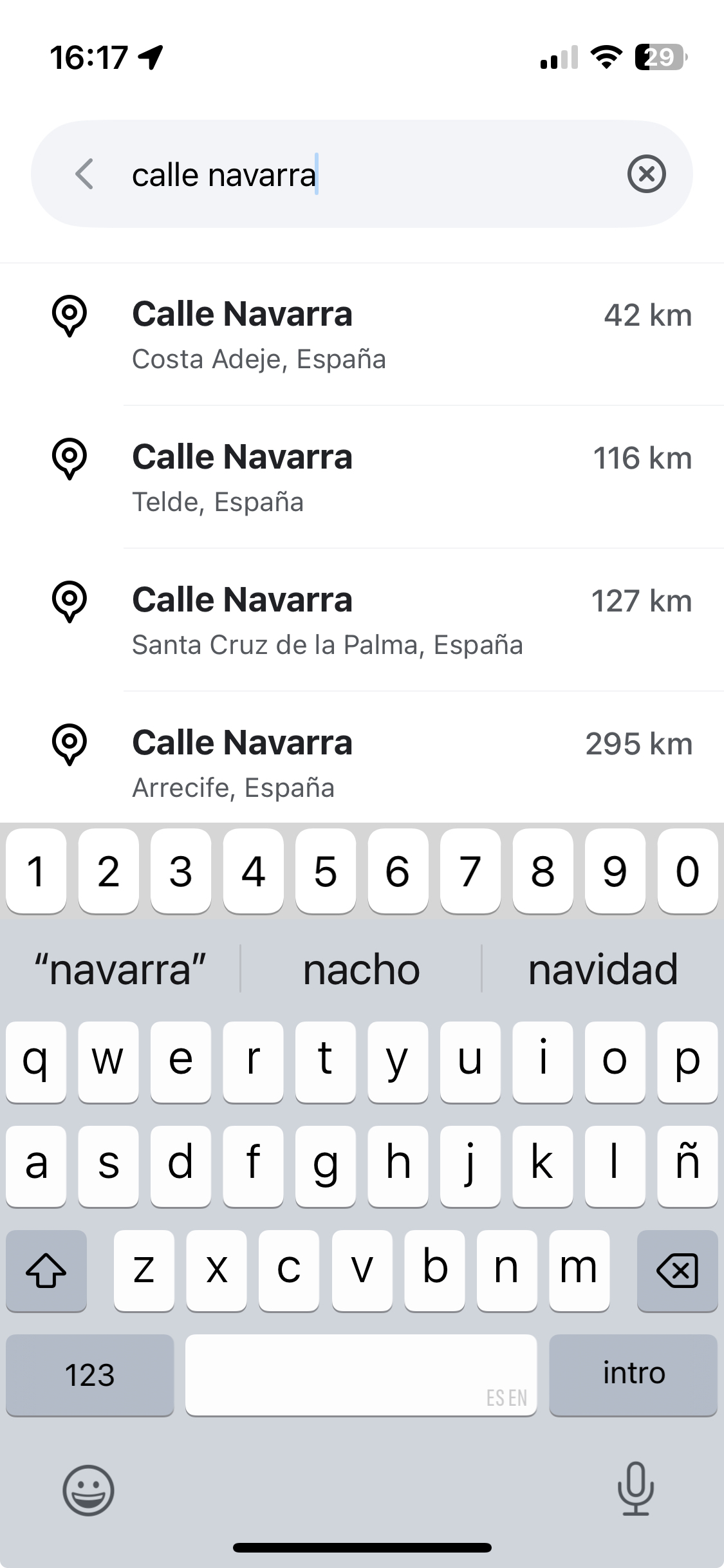
Task: Start dictation with the microphone key
Action: (x=635, y=1488)
